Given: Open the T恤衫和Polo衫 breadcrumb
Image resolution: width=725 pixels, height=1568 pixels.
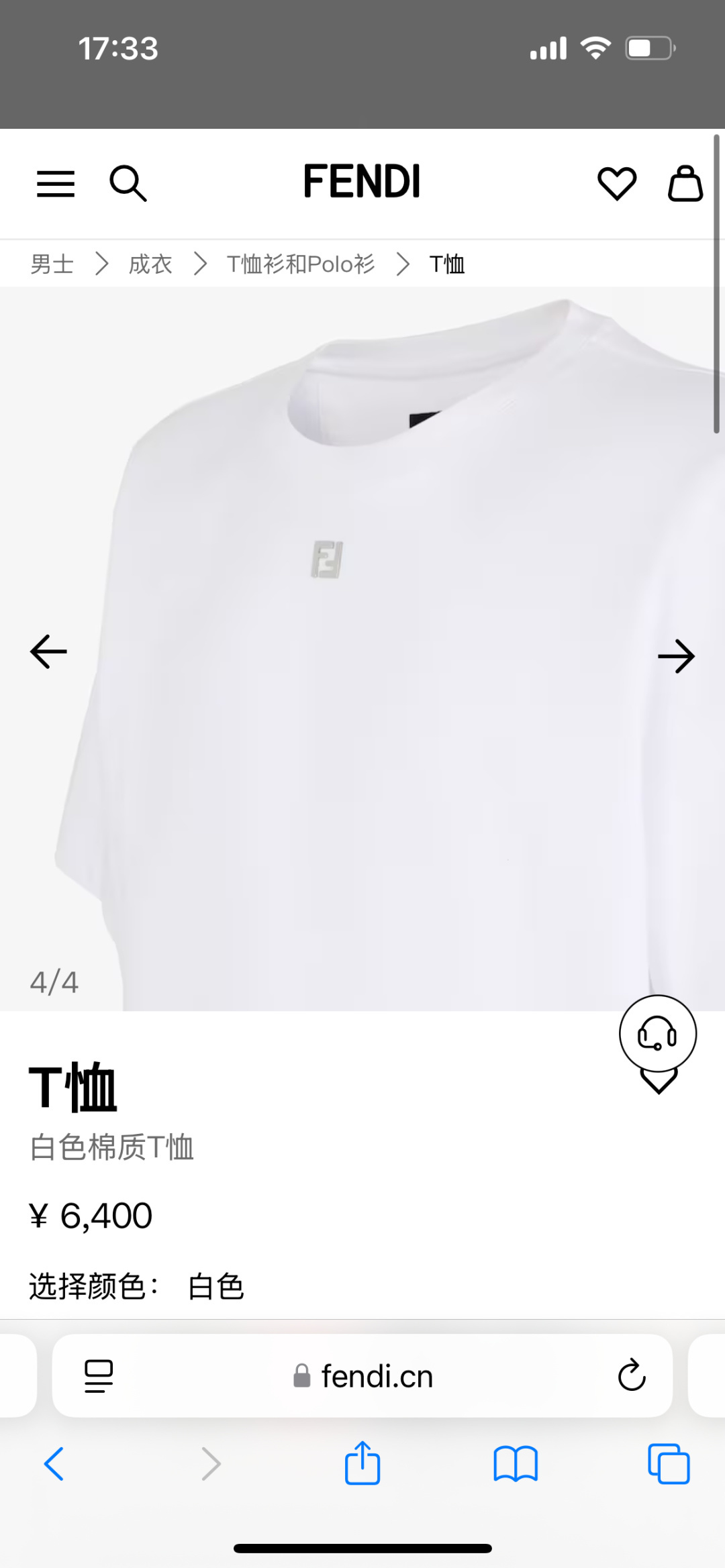Looking at the screenshot, I should pos(300,264).
